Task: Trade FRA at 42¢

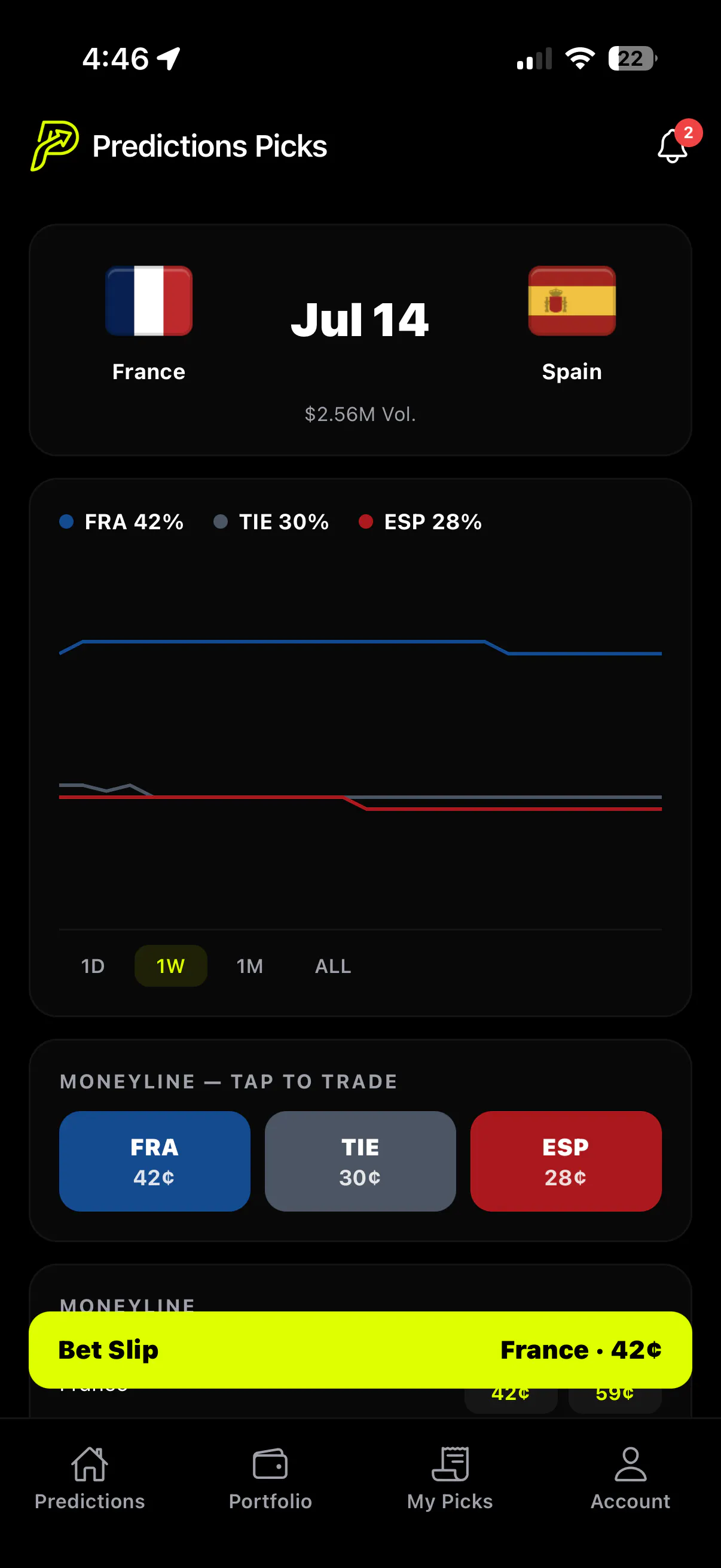Action: point(155,1161)
